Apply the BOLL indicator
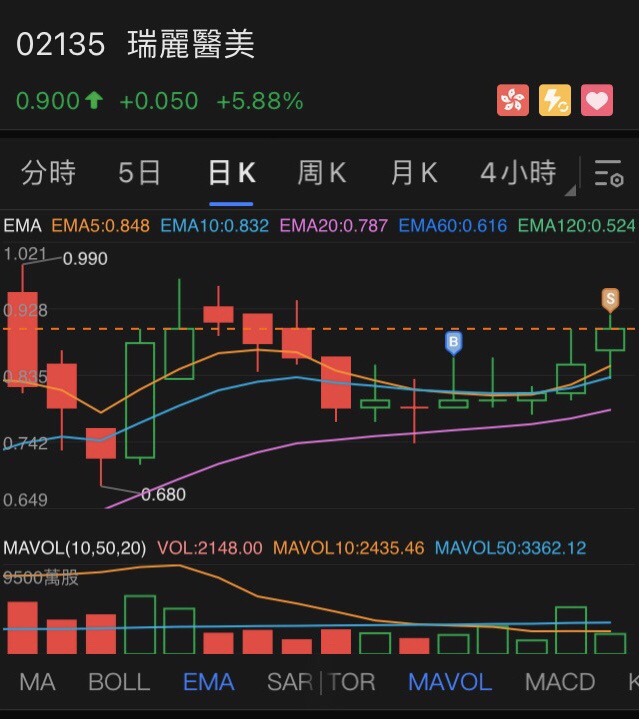This screenshot has height=719, width=639. (119, 682)
